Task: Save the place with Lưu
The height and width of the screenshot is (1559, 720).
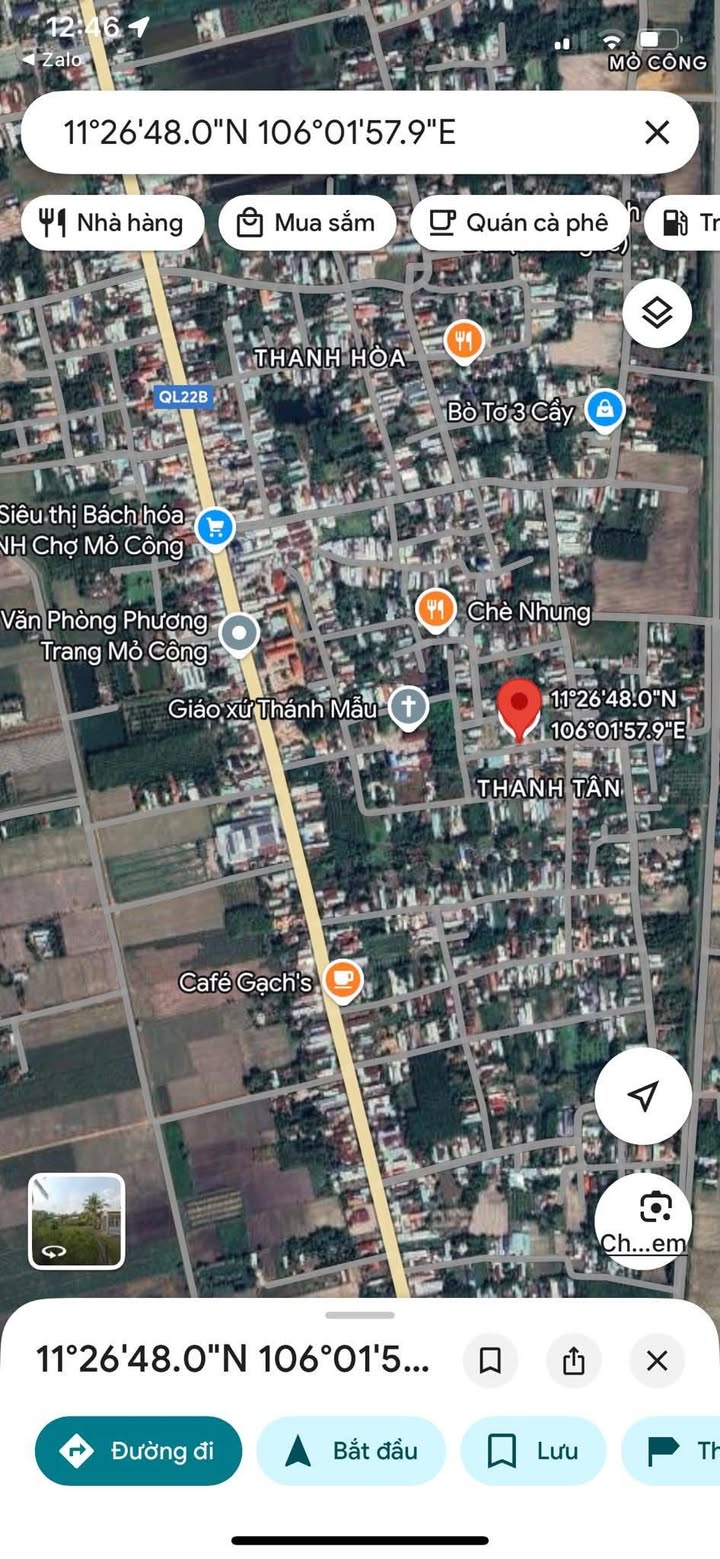Action: [x=533, y=1451]
